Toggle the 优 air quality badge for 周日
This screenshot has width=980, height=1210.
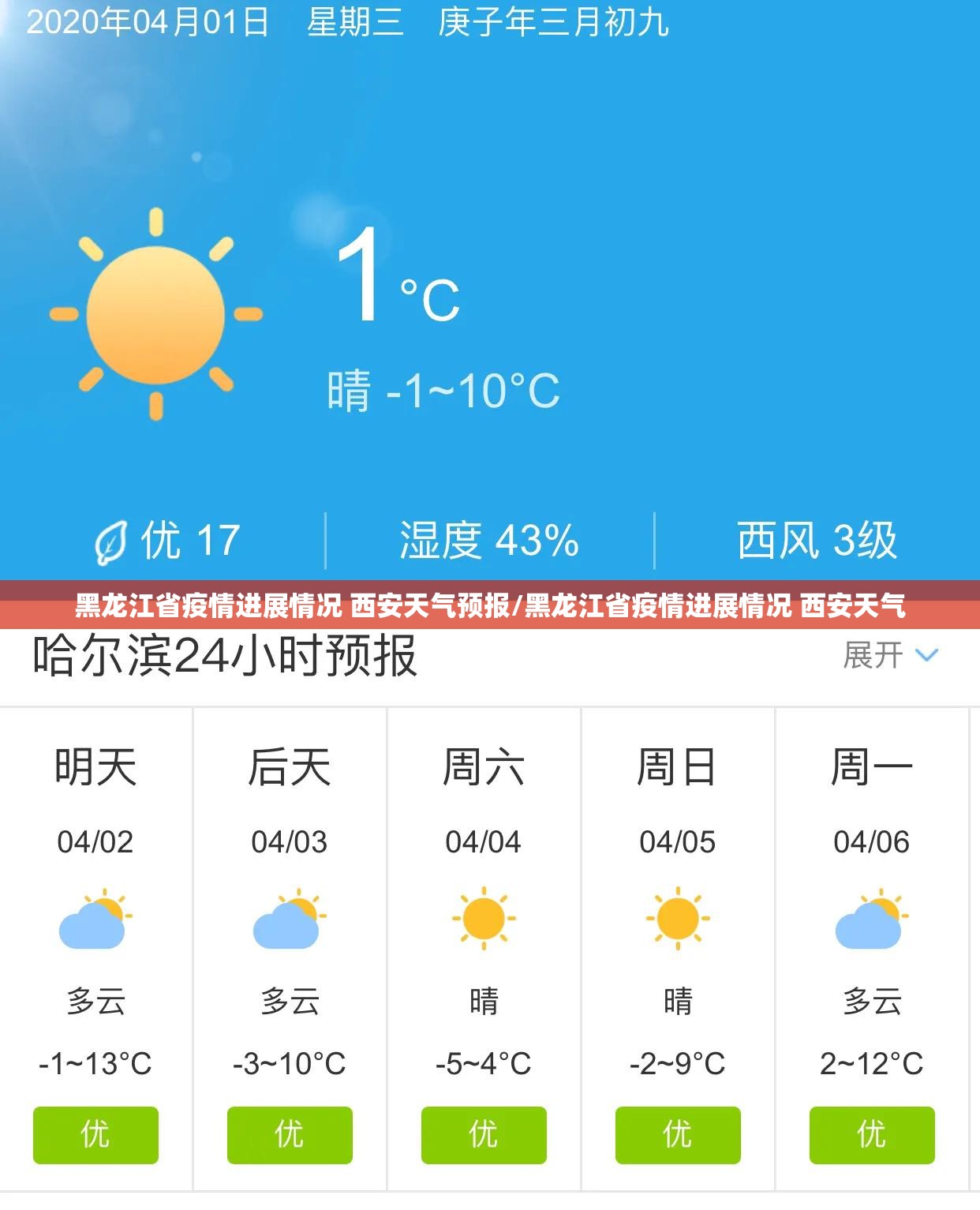coord(677,1135)
